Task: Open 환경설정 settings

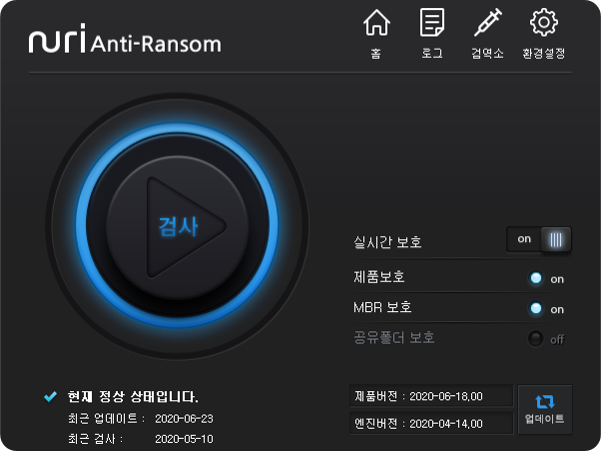Action: click(x=543, y=31)
